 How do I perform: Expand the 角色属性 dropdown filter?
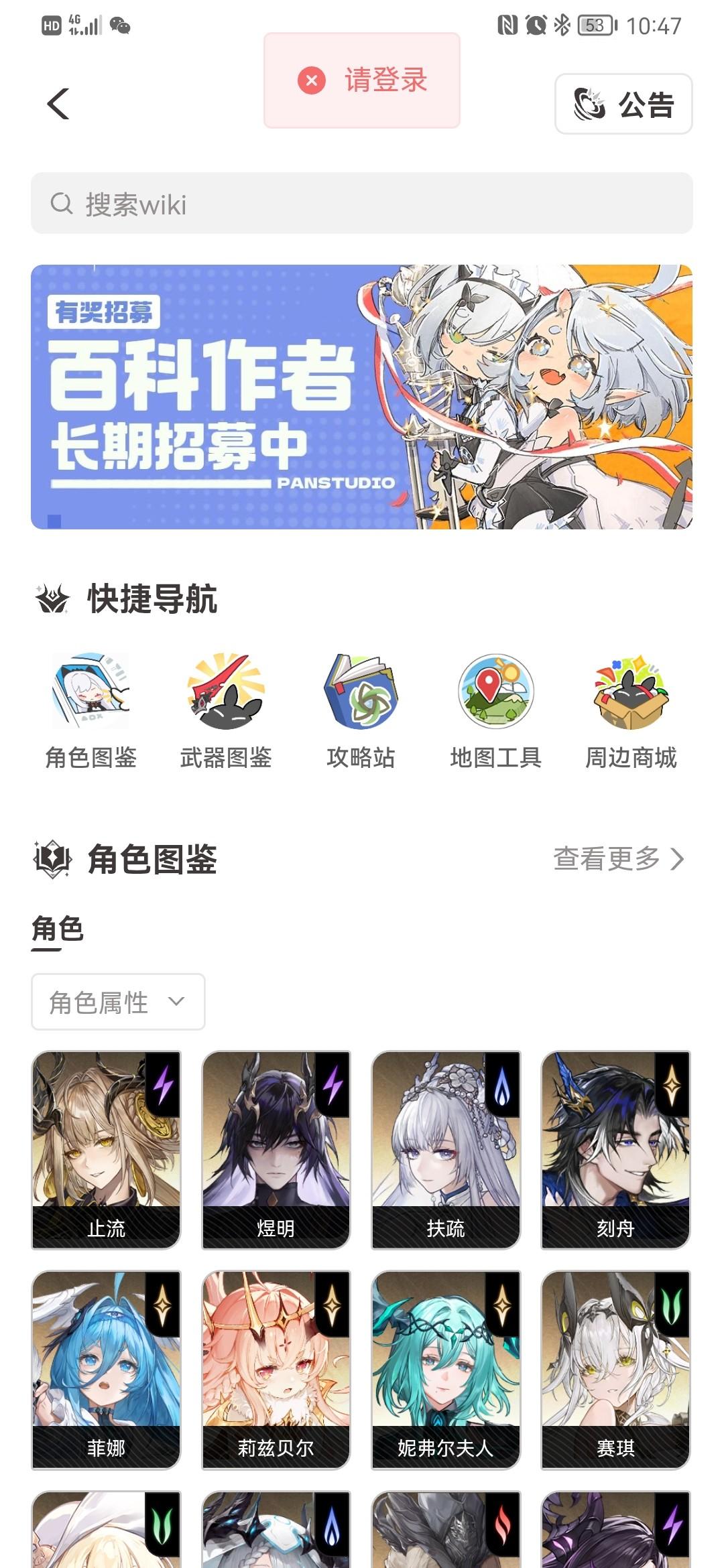point(118,1002)
